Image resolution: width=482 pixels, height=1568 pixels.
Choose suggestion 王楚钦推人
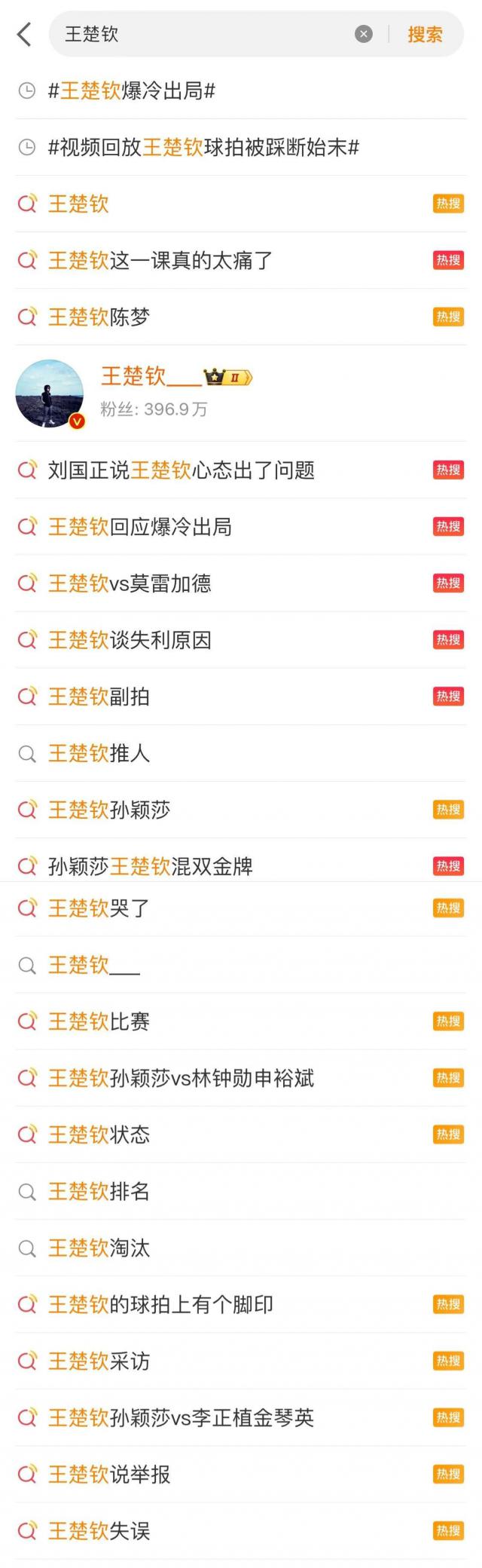point(99,753)
